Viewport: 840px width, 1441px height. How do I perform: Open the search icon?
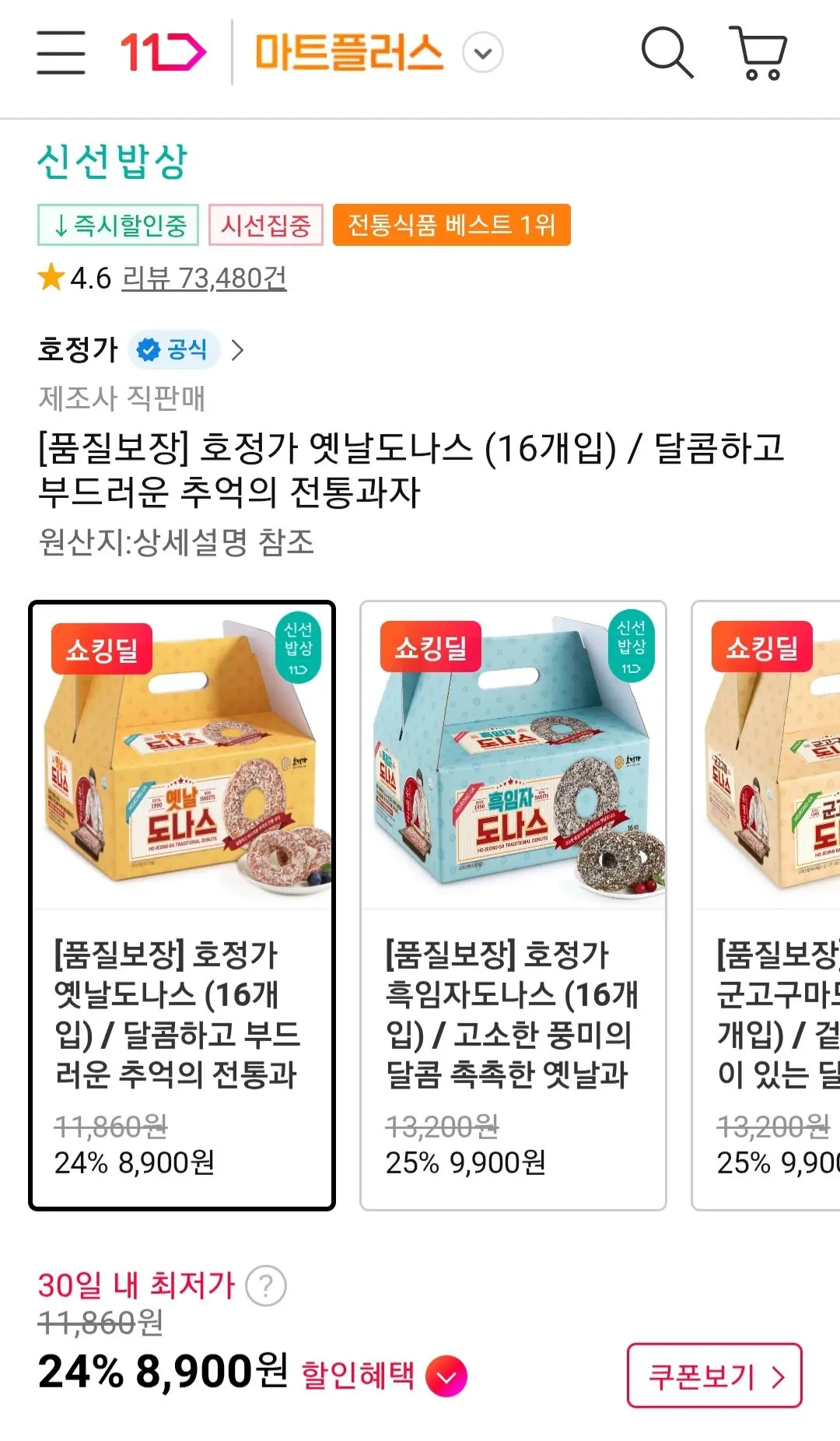(x=667, y=53)
